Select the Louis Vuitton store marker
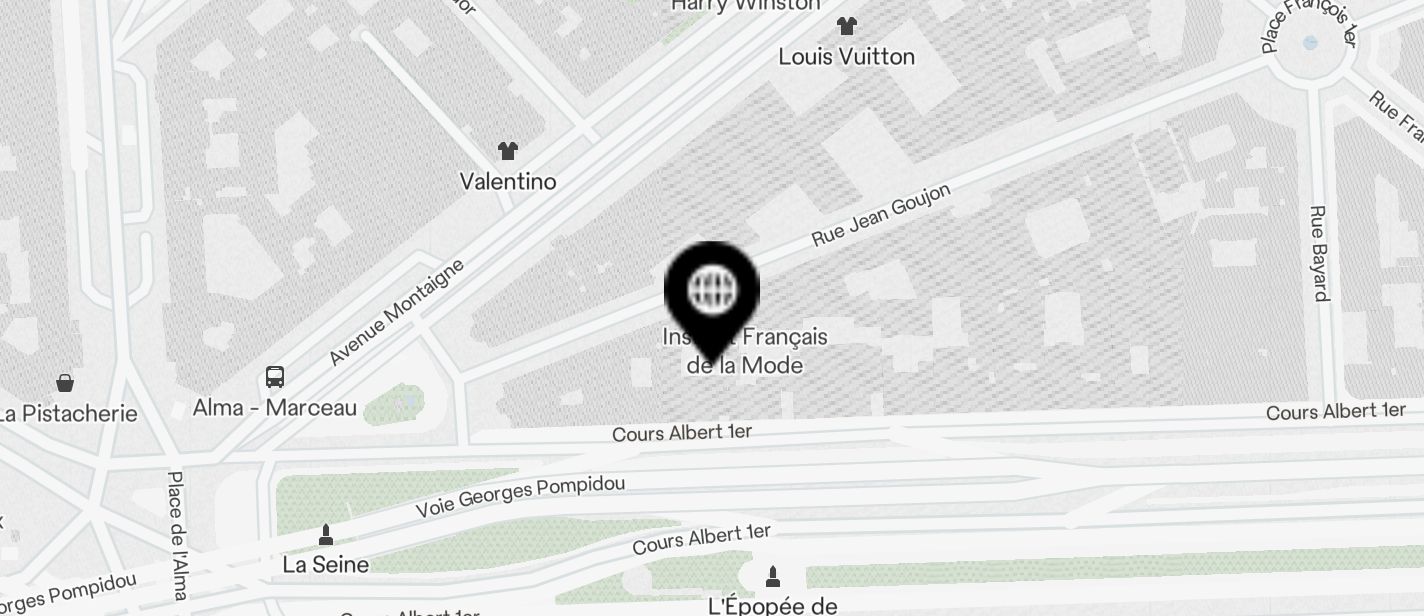This screenshot has height=616, width=1424. [x=847, y=26]
